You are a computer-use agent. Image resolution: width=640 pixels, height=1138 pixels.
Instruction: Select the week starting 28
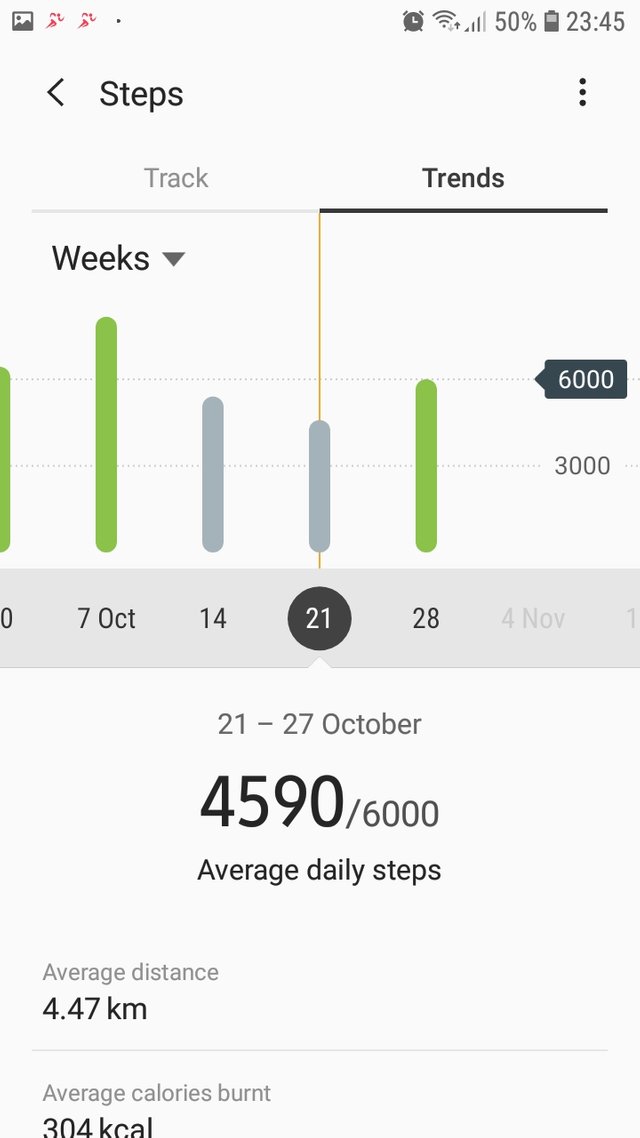click(425, 618)
